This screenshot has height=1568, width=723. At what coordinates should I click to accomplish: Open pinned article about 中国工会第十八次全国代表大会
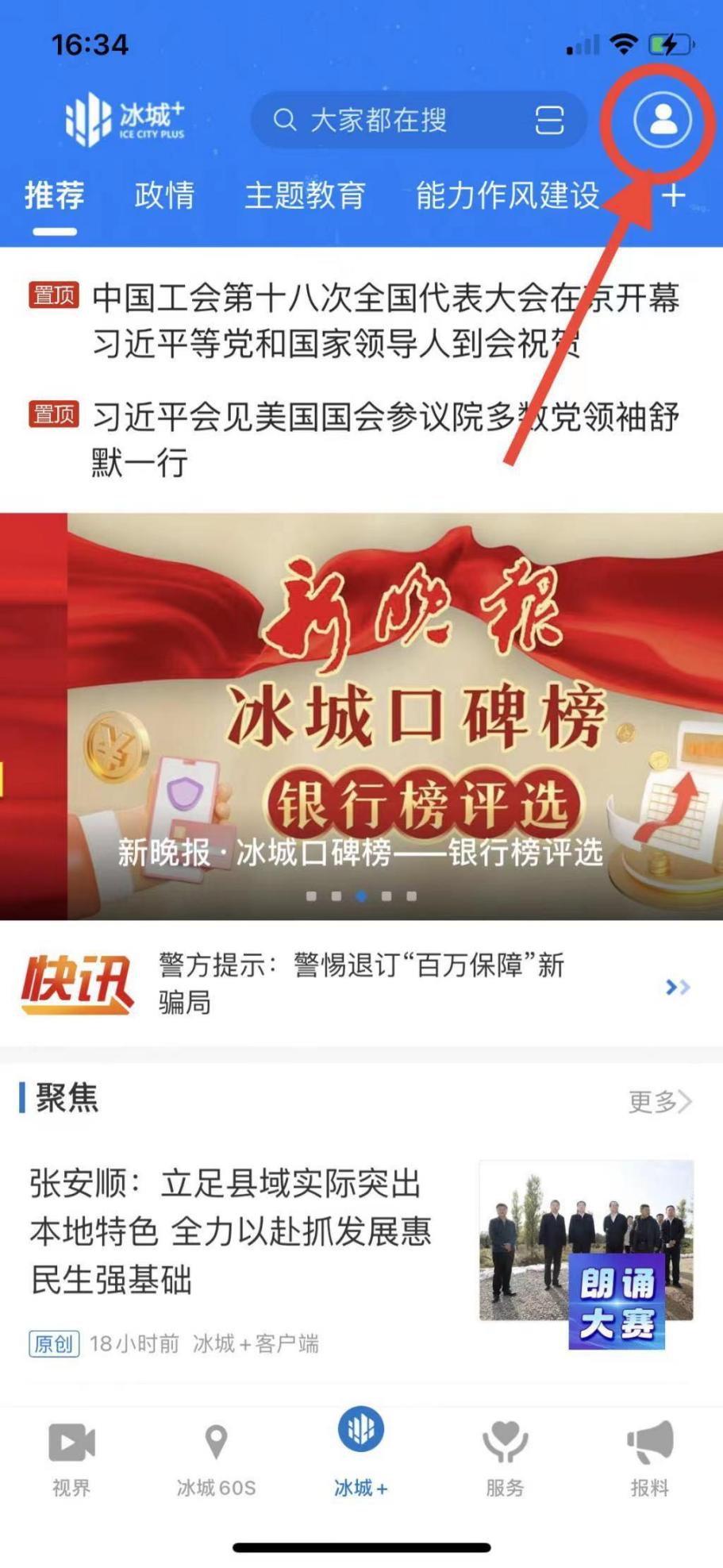[386, 321]
